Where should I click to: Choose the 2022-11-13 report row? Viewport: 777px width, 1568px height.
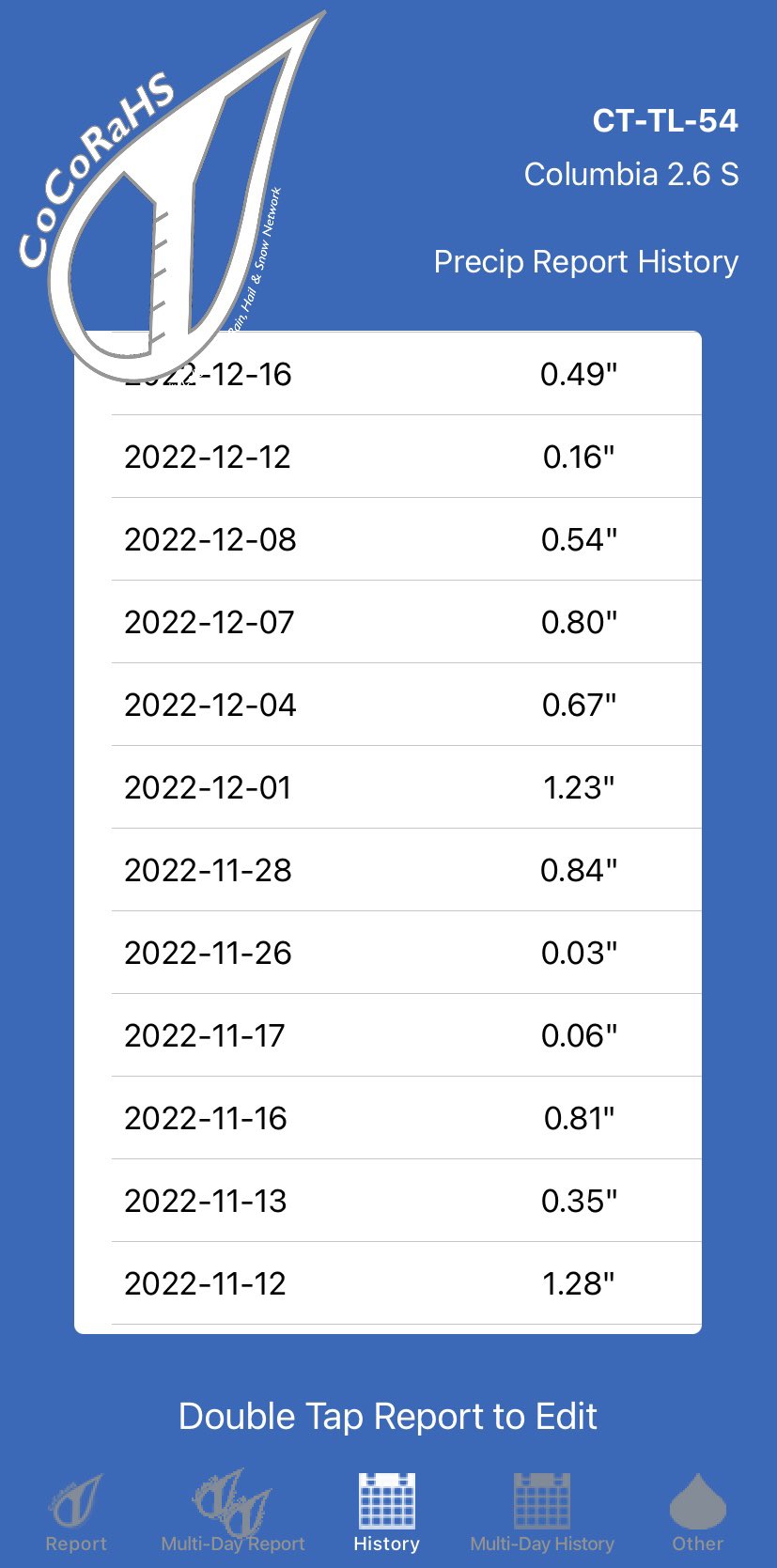(388, 1201)
